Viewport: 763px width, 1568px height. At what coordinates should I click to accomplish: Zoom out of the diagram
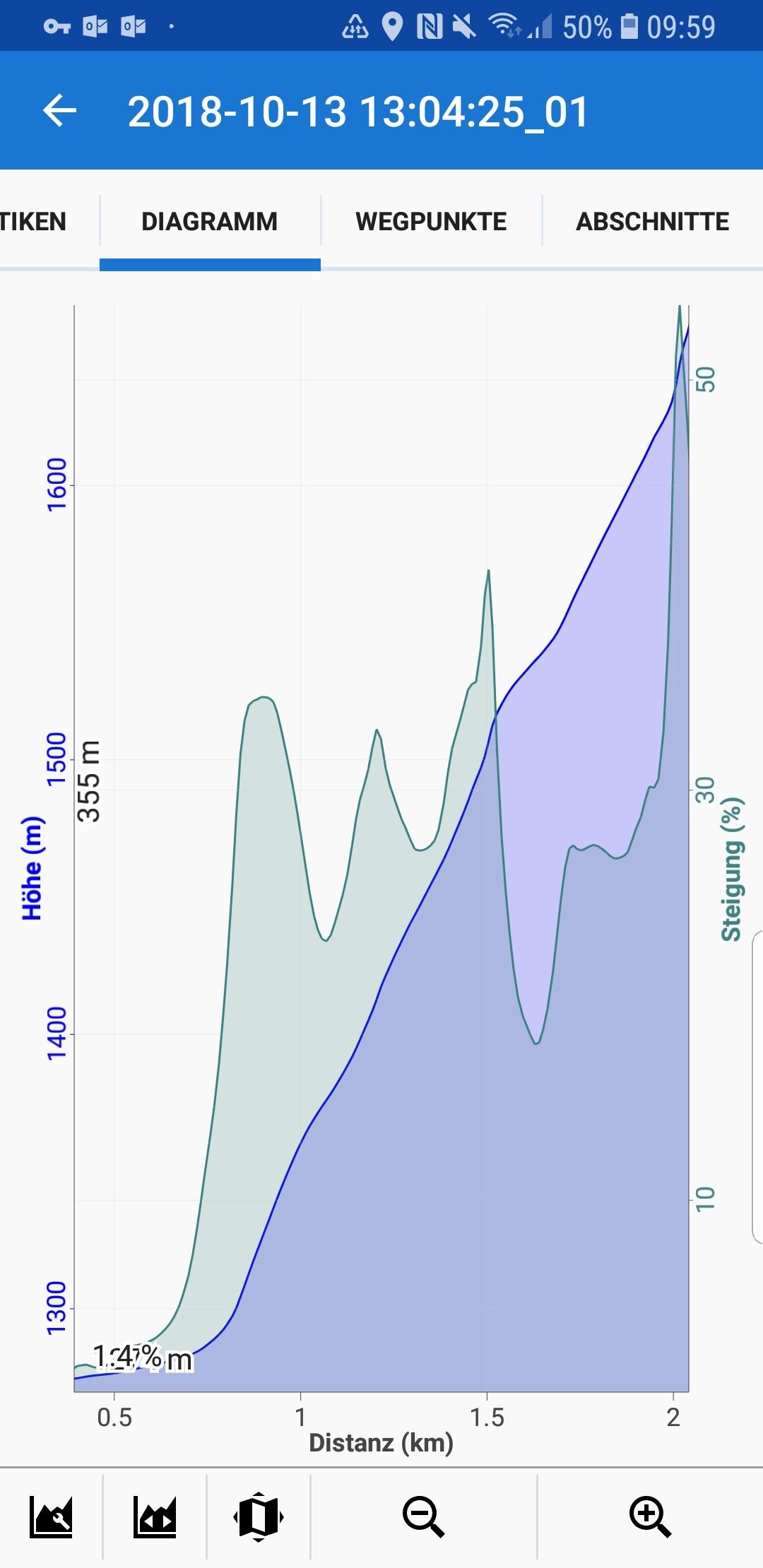(x=423, y=1517)
